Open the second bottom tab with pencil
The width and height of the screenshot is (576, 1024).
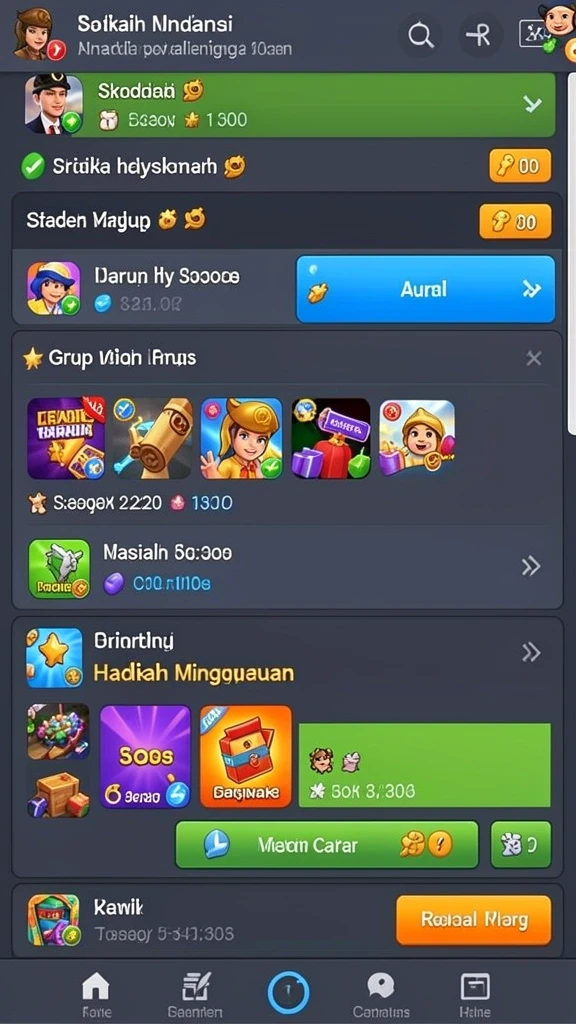coord(196,994)
